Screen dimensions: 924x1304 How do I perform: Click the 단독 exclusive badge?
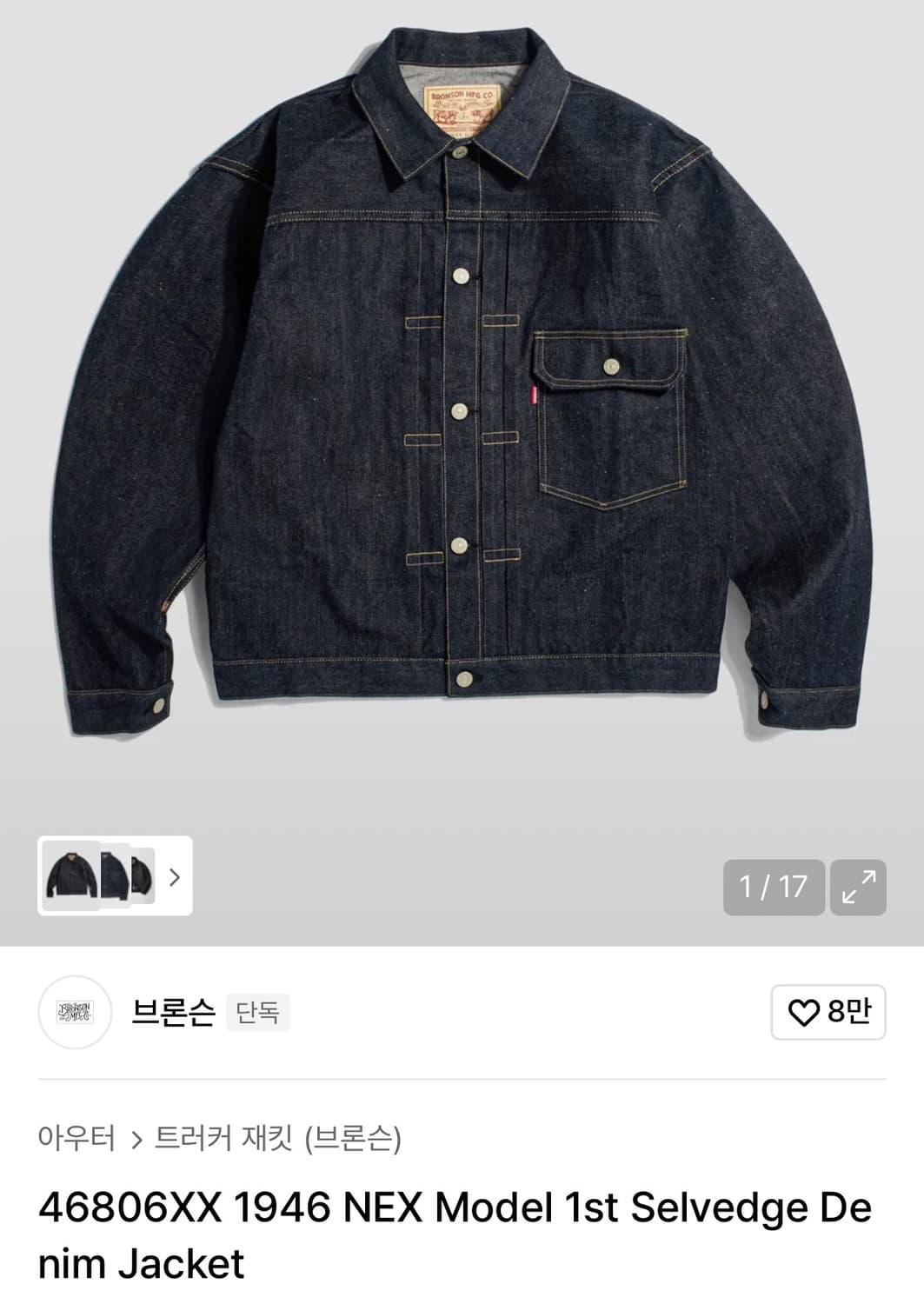click(x=257, y=1012)
